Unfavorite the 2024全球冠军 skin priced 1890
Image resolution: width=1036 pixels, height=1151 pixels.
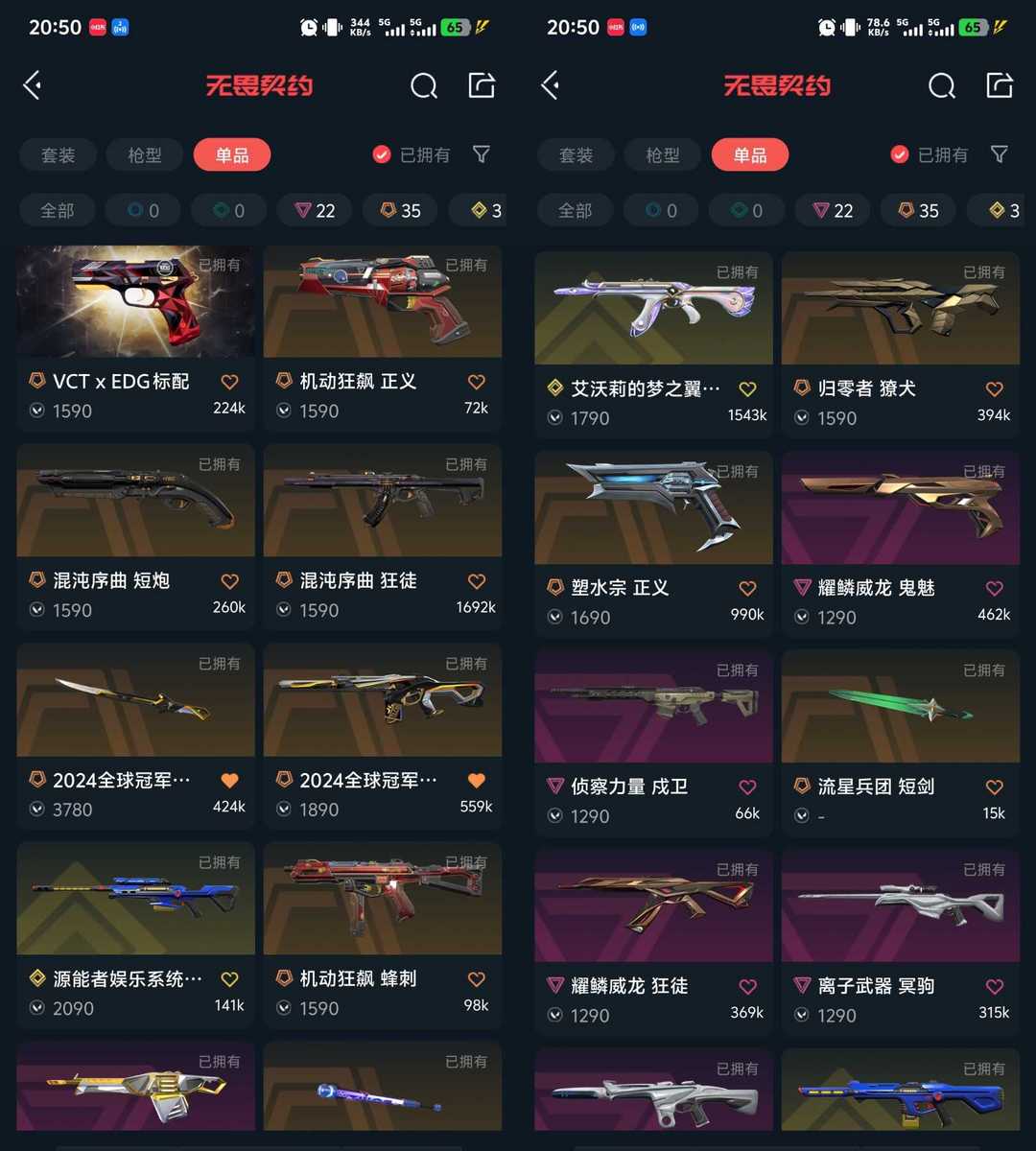tap(476, 780)
